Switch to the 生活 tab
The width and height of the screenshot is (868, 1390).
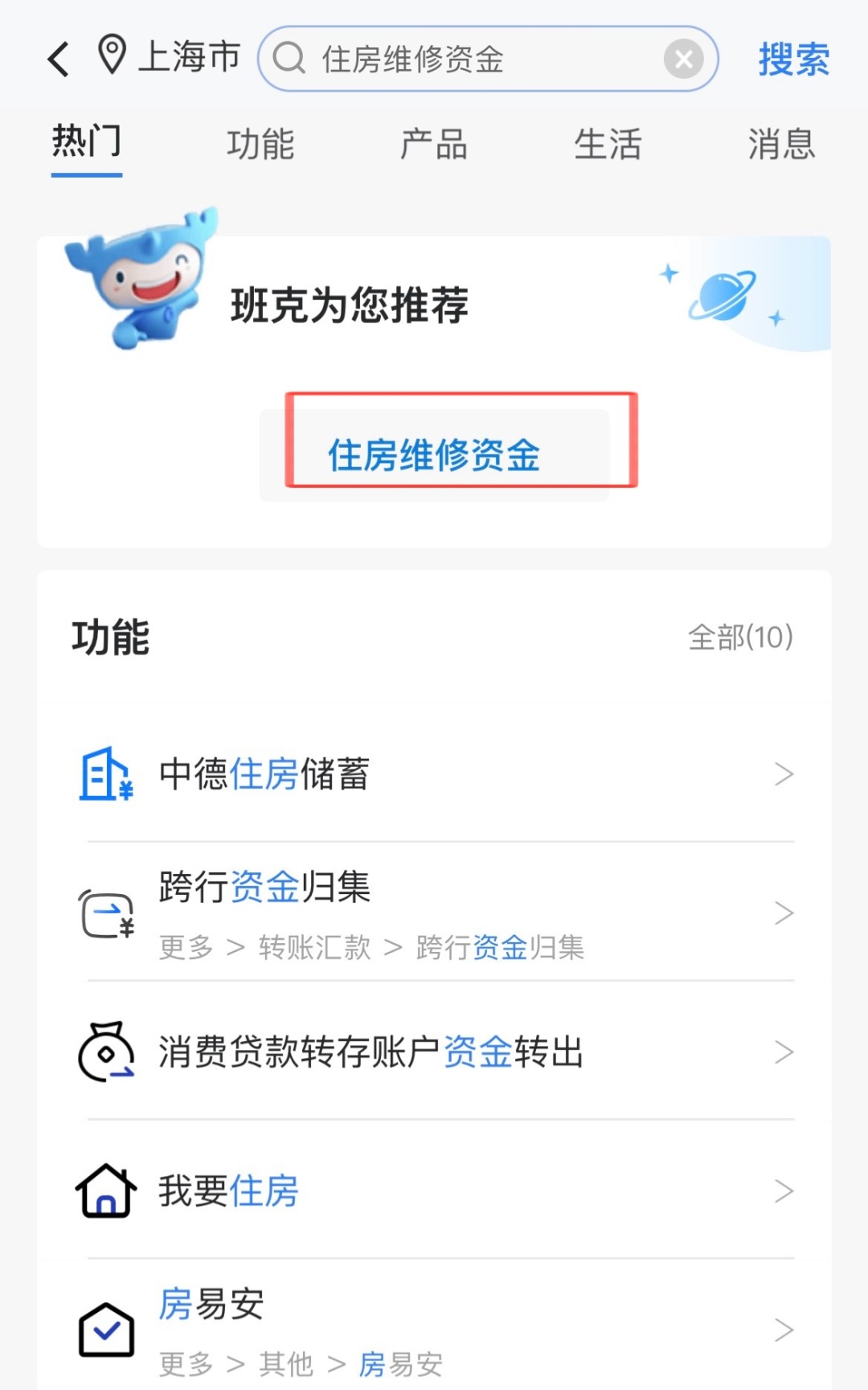pyautogui.click(x=608, y=145)
